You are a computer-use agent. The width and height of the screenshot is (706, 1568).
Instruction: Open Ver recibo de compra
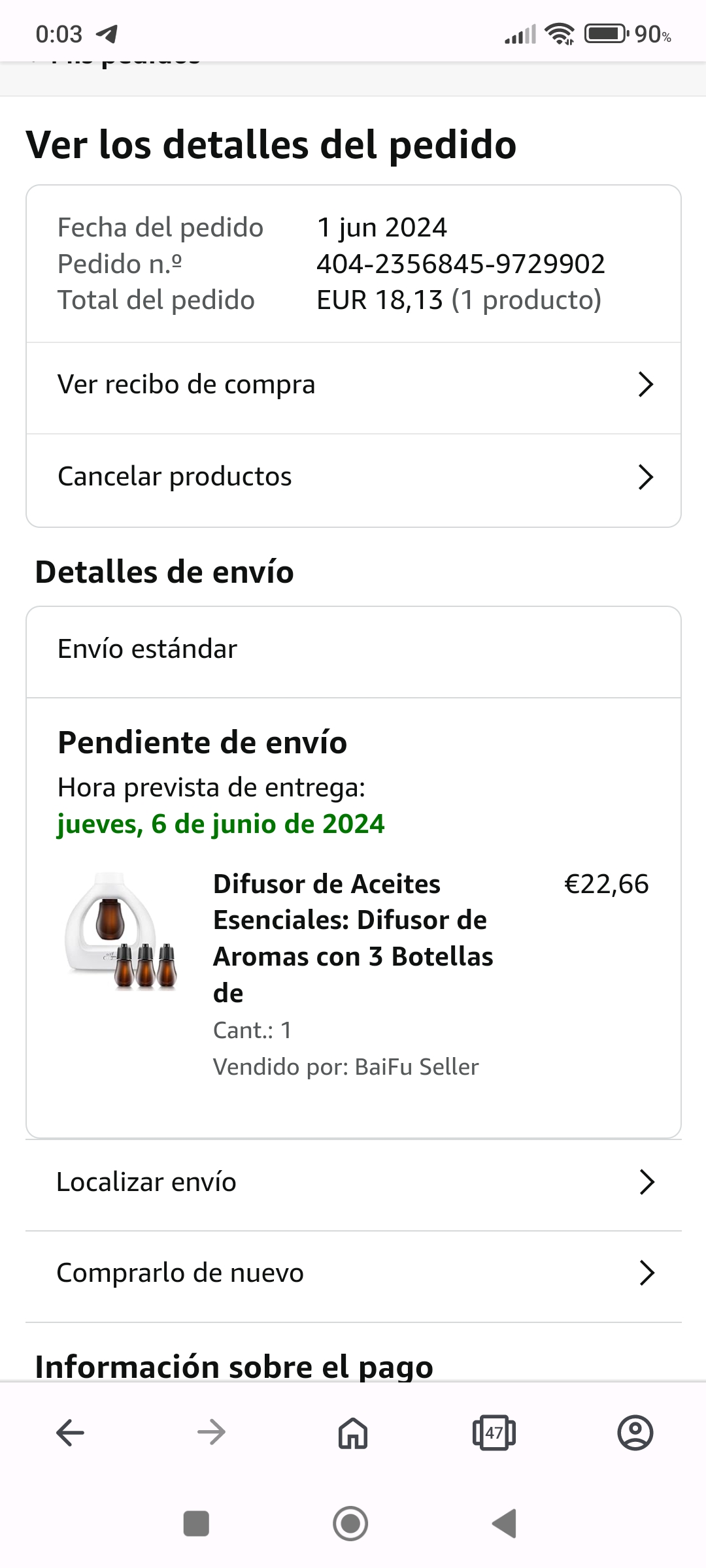[x=353, y=385]
